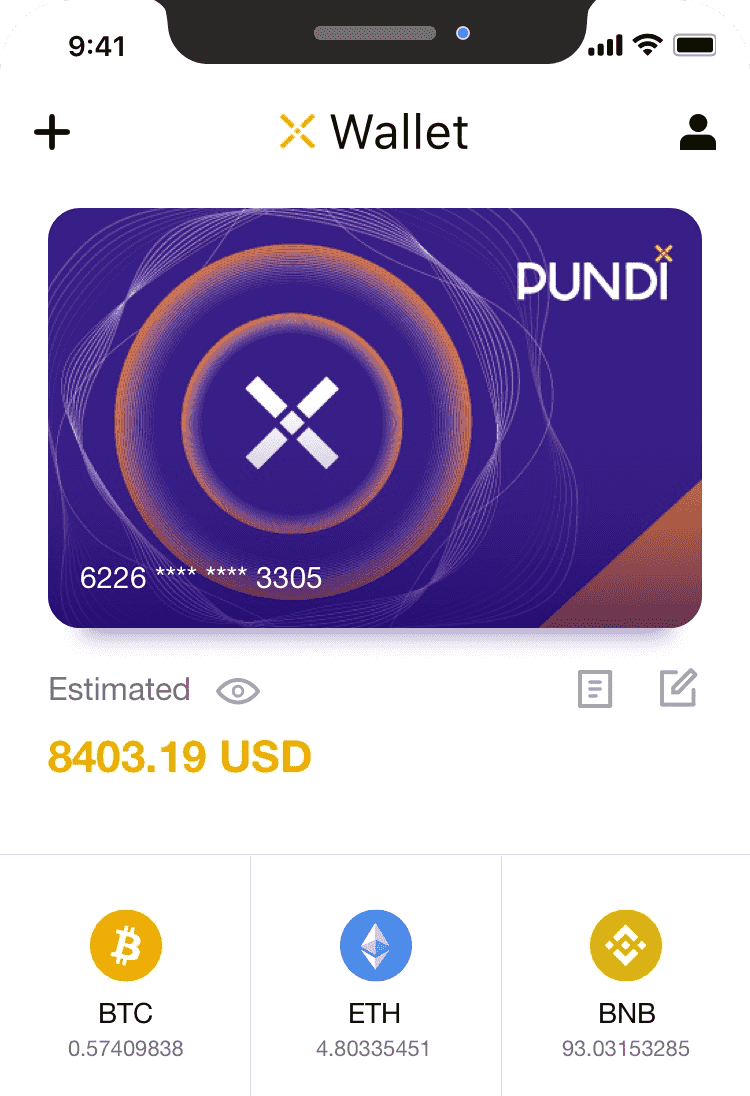This screenshot has height=1096, width=750.
Task: View the transaction records document icon
Action: click(595, 689)
